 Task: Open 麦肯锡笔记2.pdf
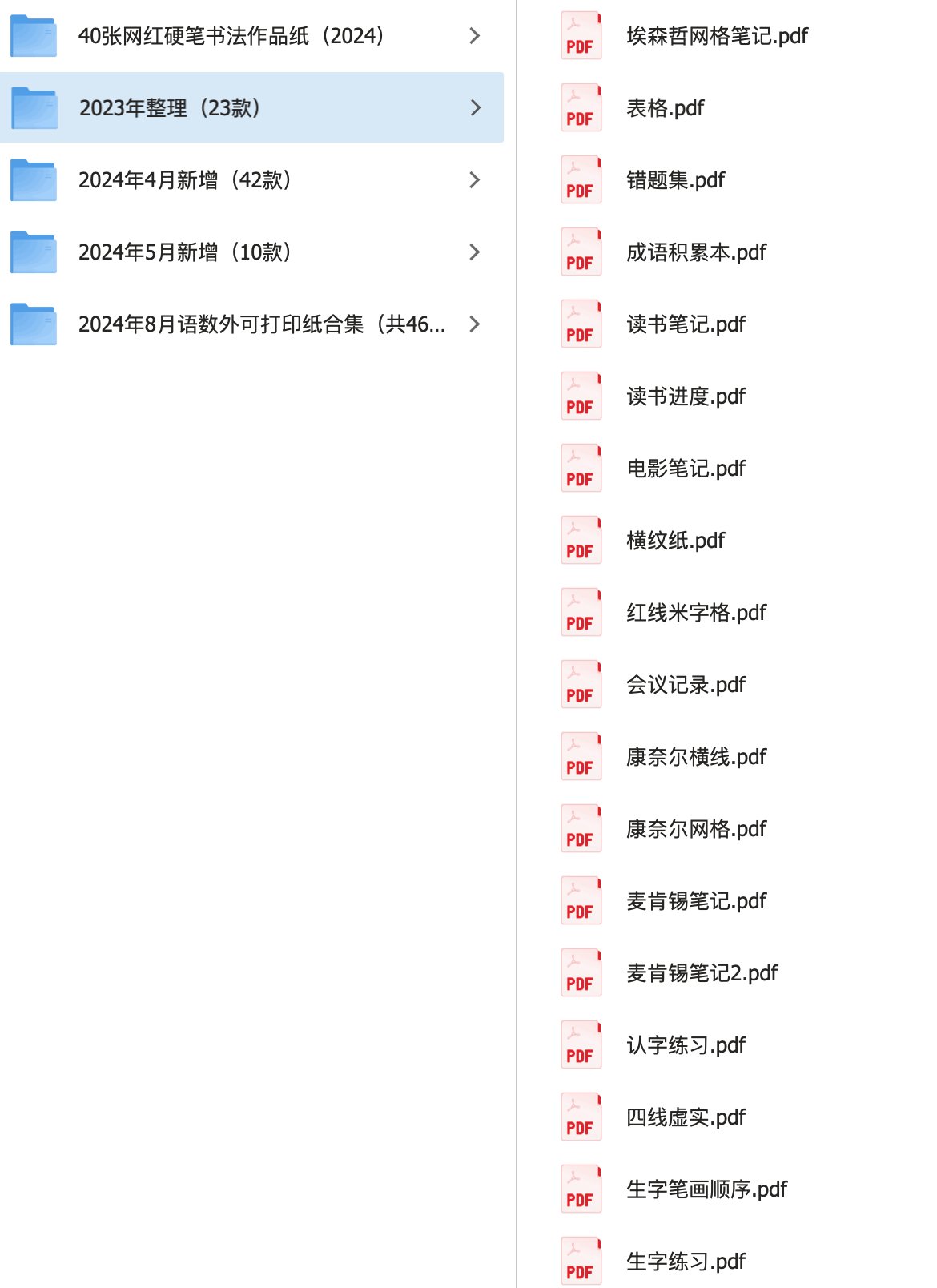(x=702, y=973)
